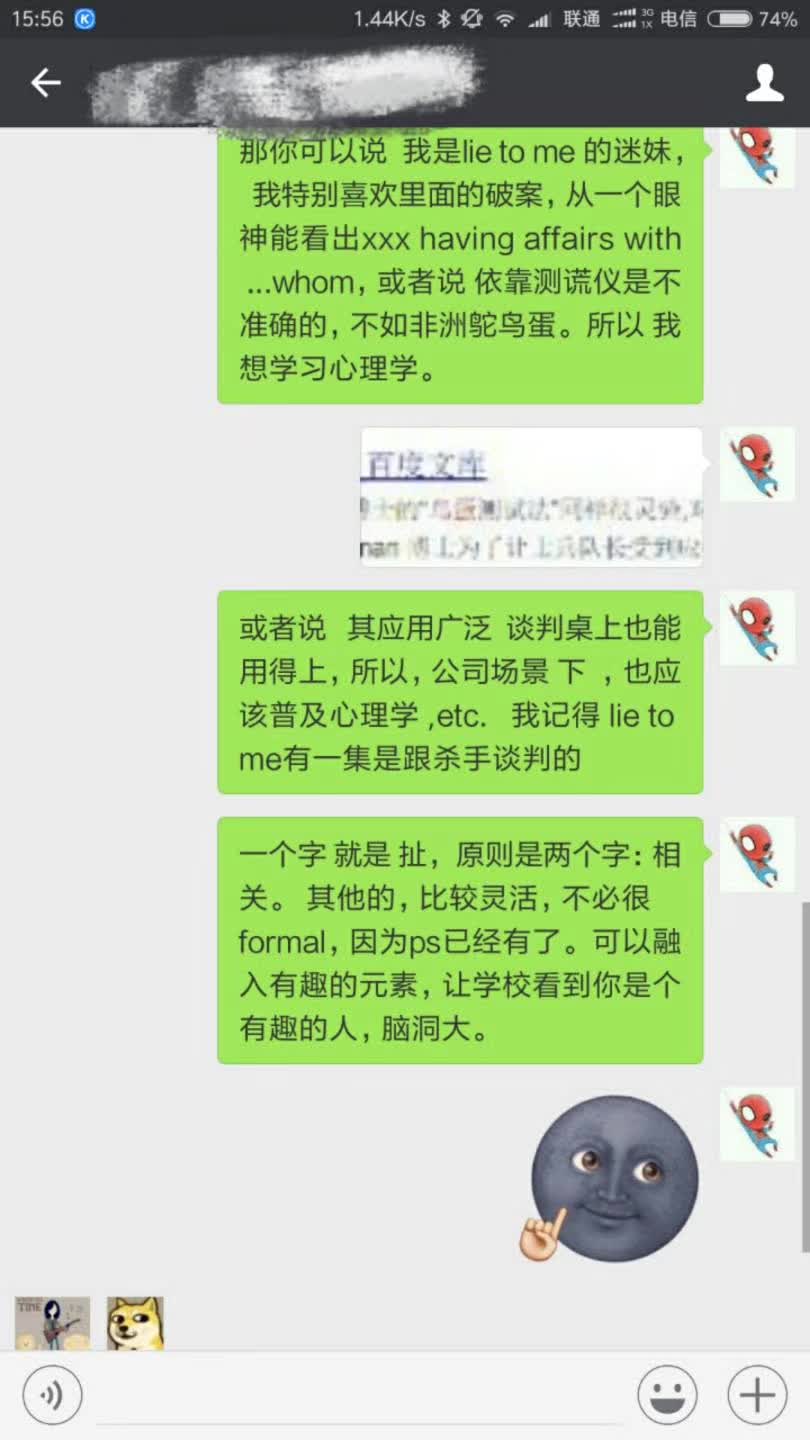Open the contact profile icon

tap(764, 83)
